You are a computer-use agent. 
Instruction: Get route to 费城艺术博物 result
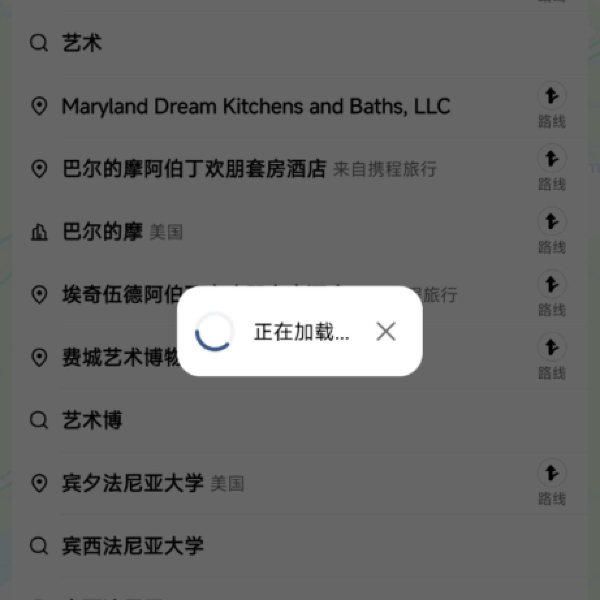[x=551, y=356]
